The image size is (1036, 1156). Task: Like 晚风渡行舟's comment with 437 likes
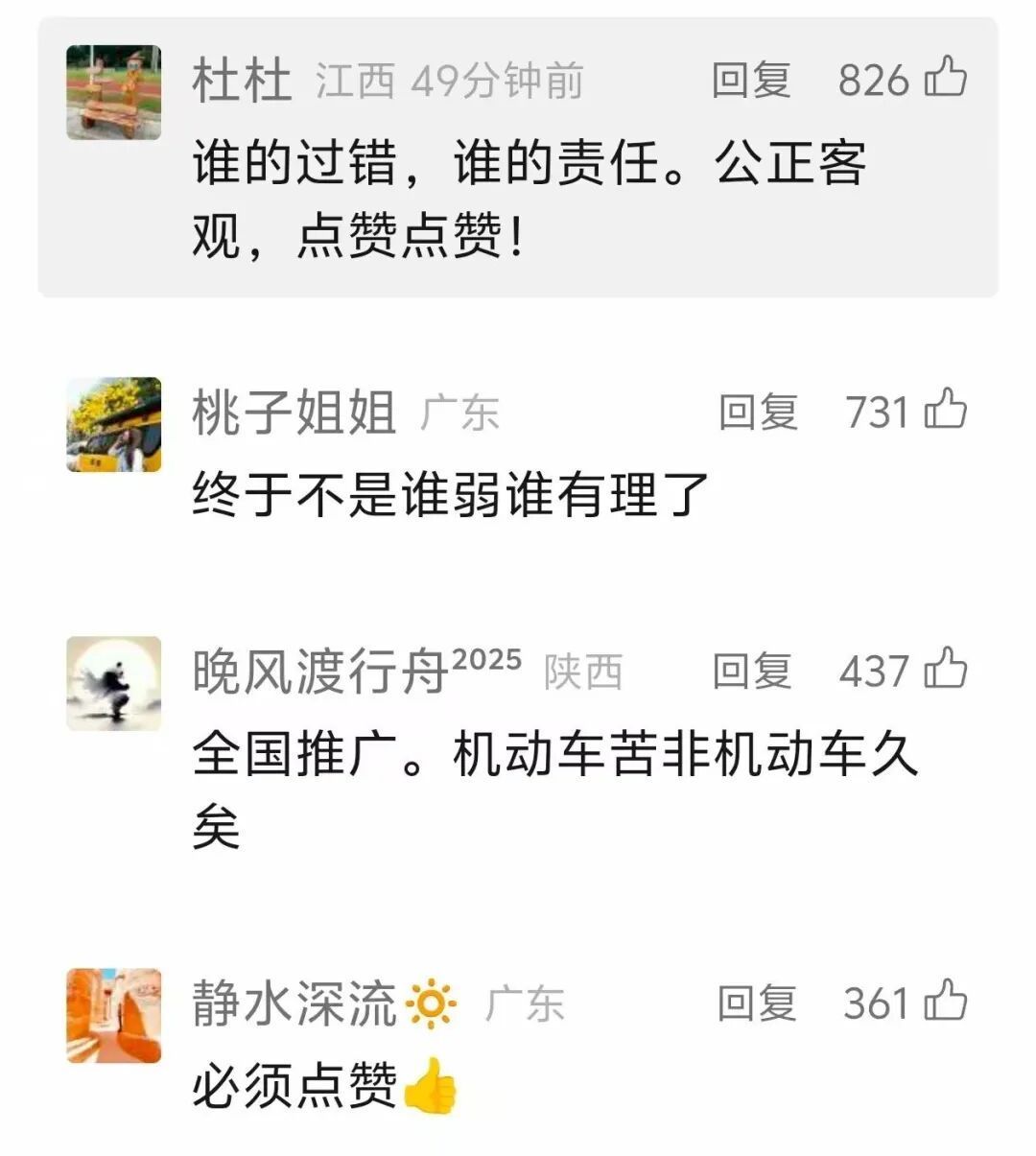point(946,669)
